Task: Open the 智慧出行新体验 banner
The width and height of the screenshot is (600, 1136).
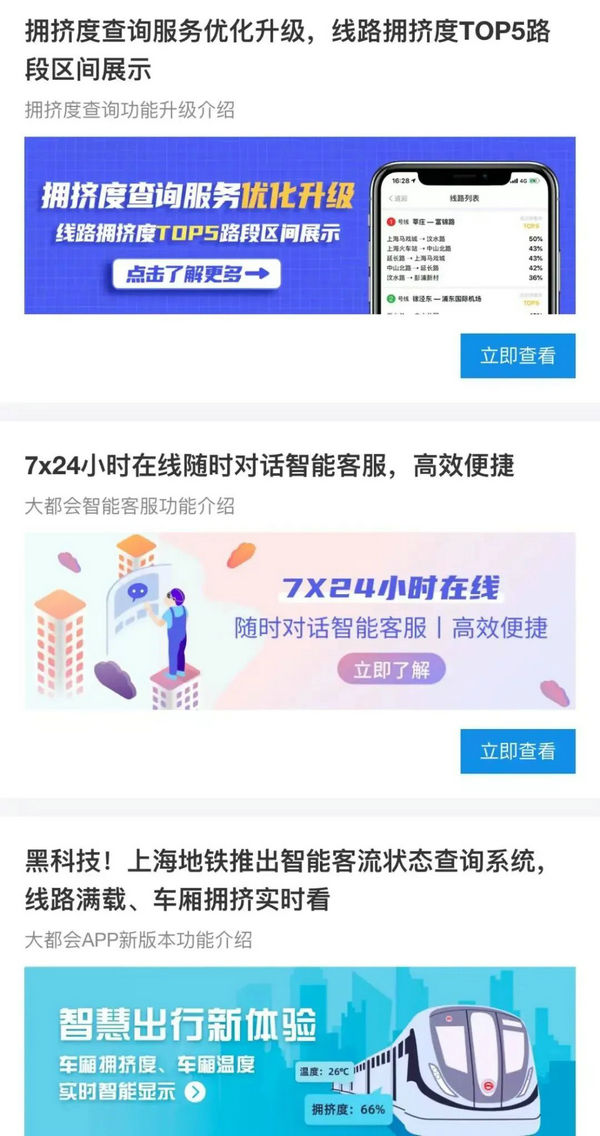Action: coord(299,1050)
